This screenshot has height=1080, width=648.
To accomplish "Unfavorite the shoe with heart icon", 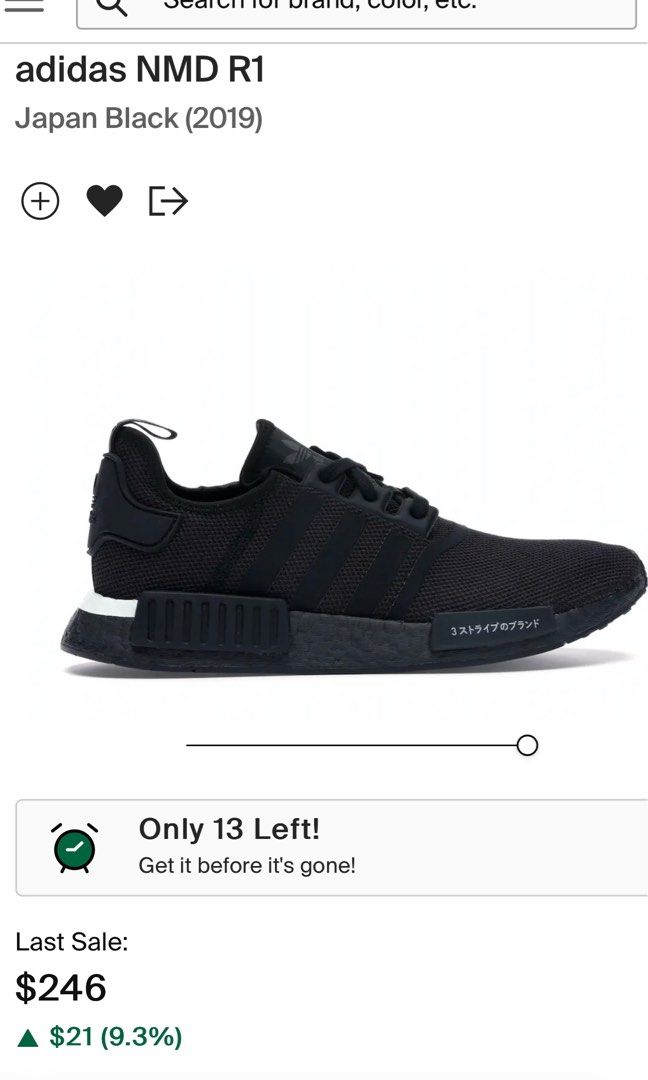I will tap(105, 201).
